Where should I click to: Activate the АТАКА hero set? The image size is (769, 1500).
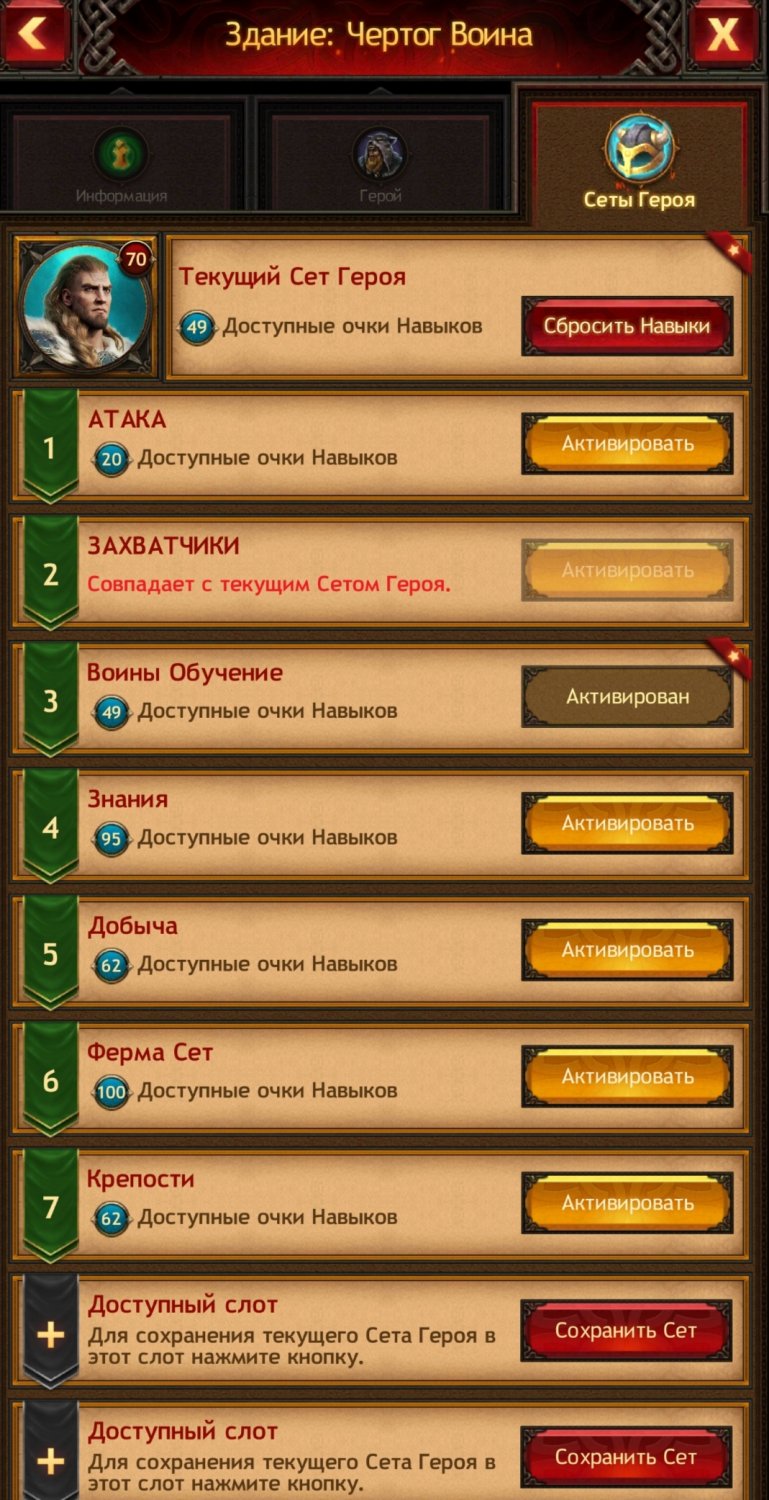[627, 444]
